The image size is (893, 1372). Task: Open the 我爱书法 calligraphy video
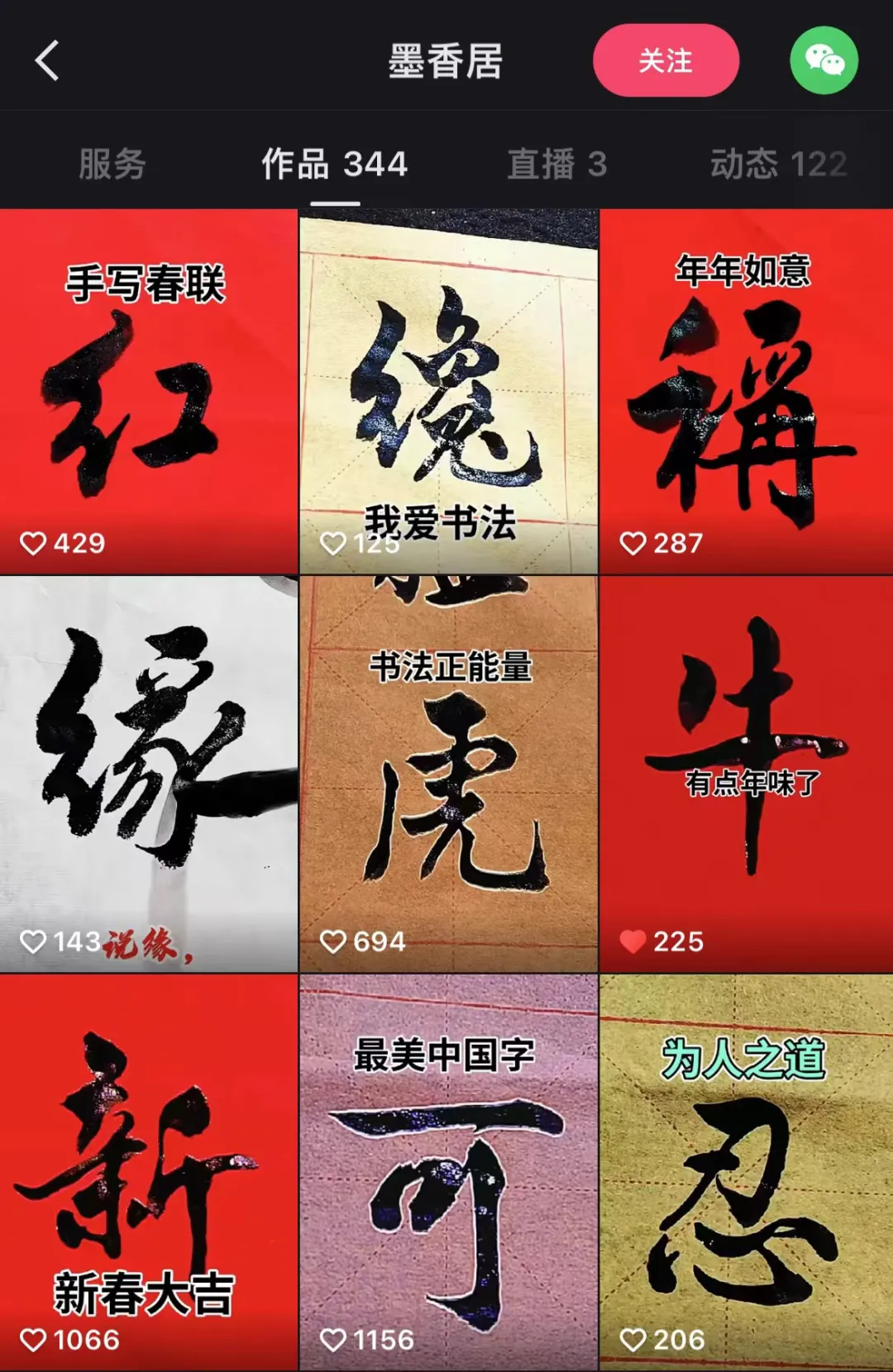(448, 392)
